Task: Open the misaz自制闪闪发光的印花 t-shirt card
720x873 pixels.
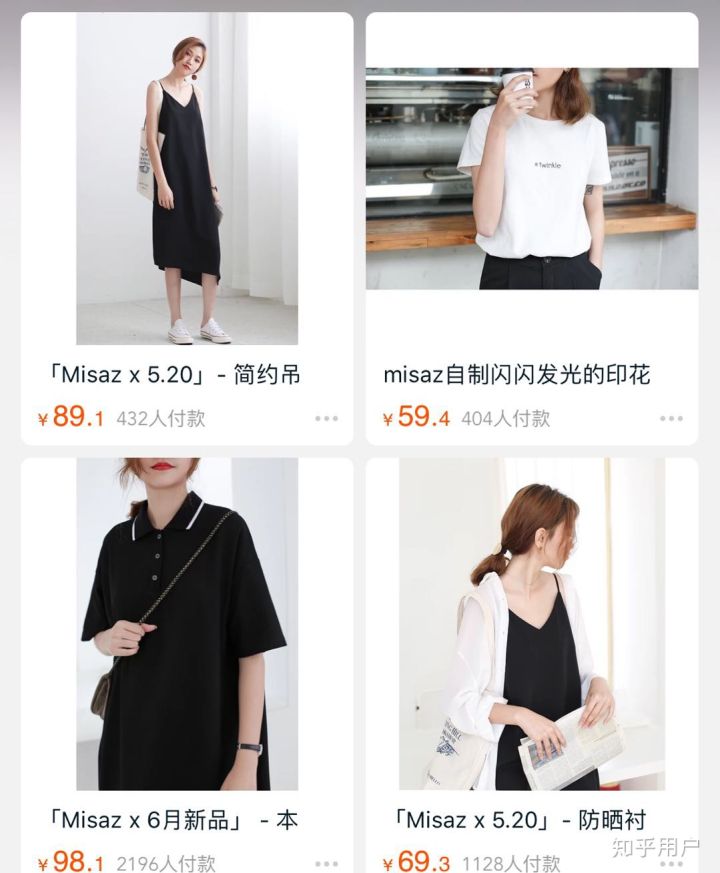Action: point(532,180)
